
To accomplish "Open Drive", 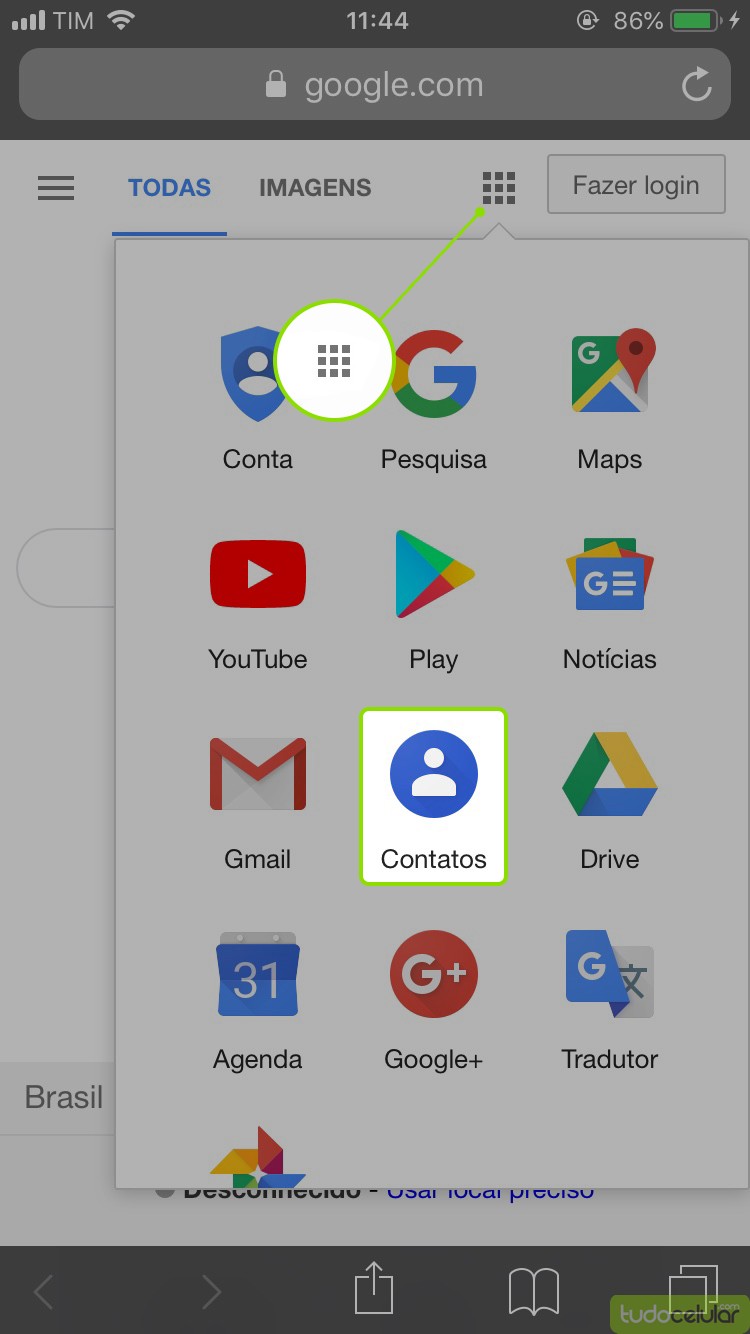I will [609, 798].
